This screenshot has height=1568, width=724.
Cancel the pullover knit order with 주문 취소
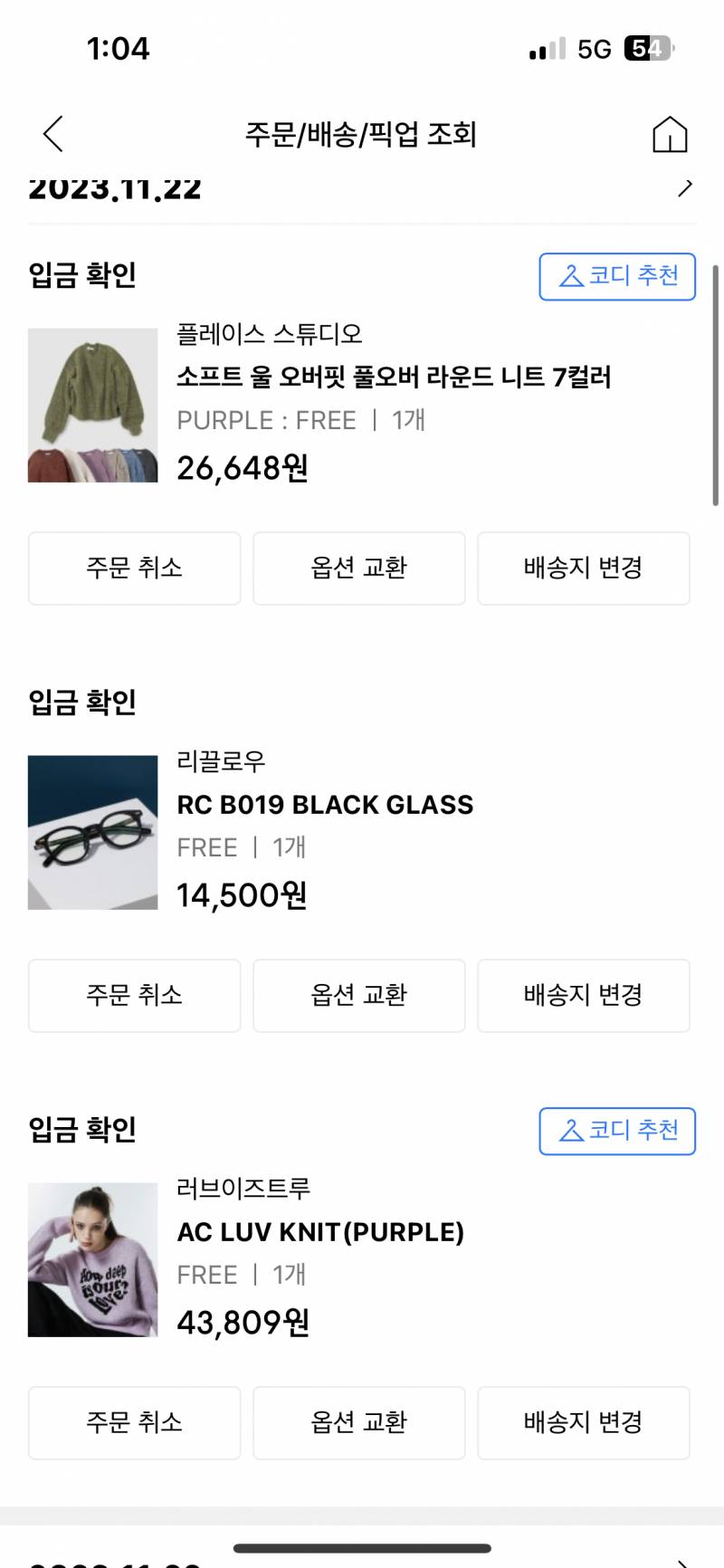point(133,568)
